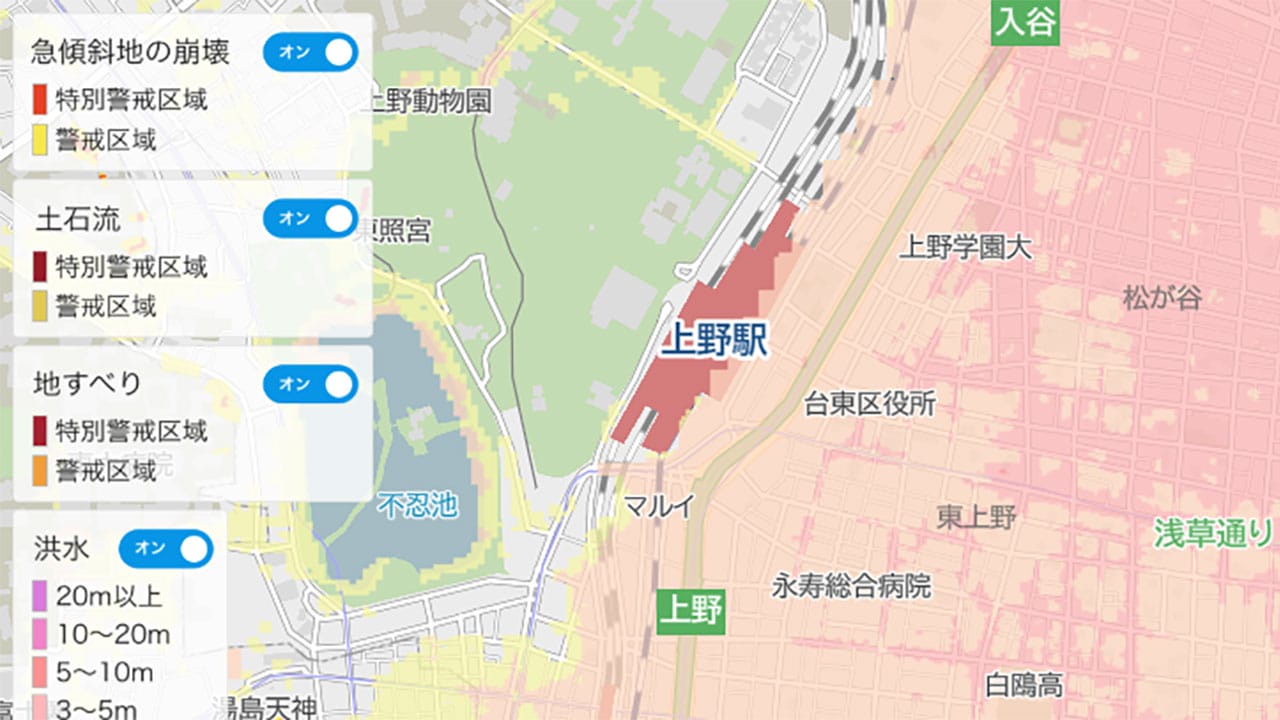Turn off the 急傾斜地の崩壊 layer toggle
Screen dimensions: 1280x720
point(310,53)
